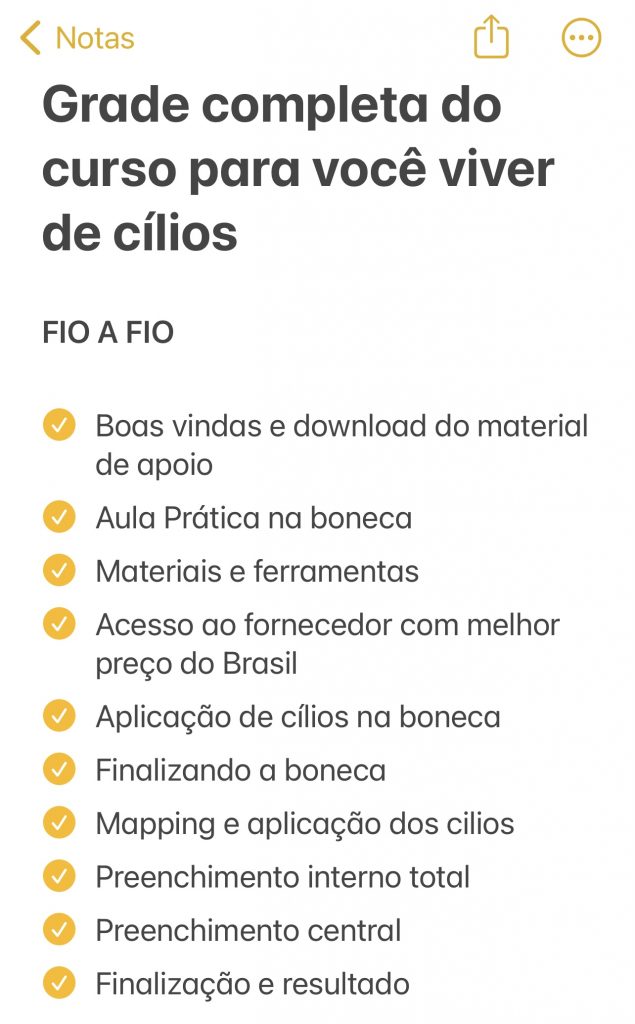Open the more options menu
The image size is (635, 1024).
tap(581, 38)
